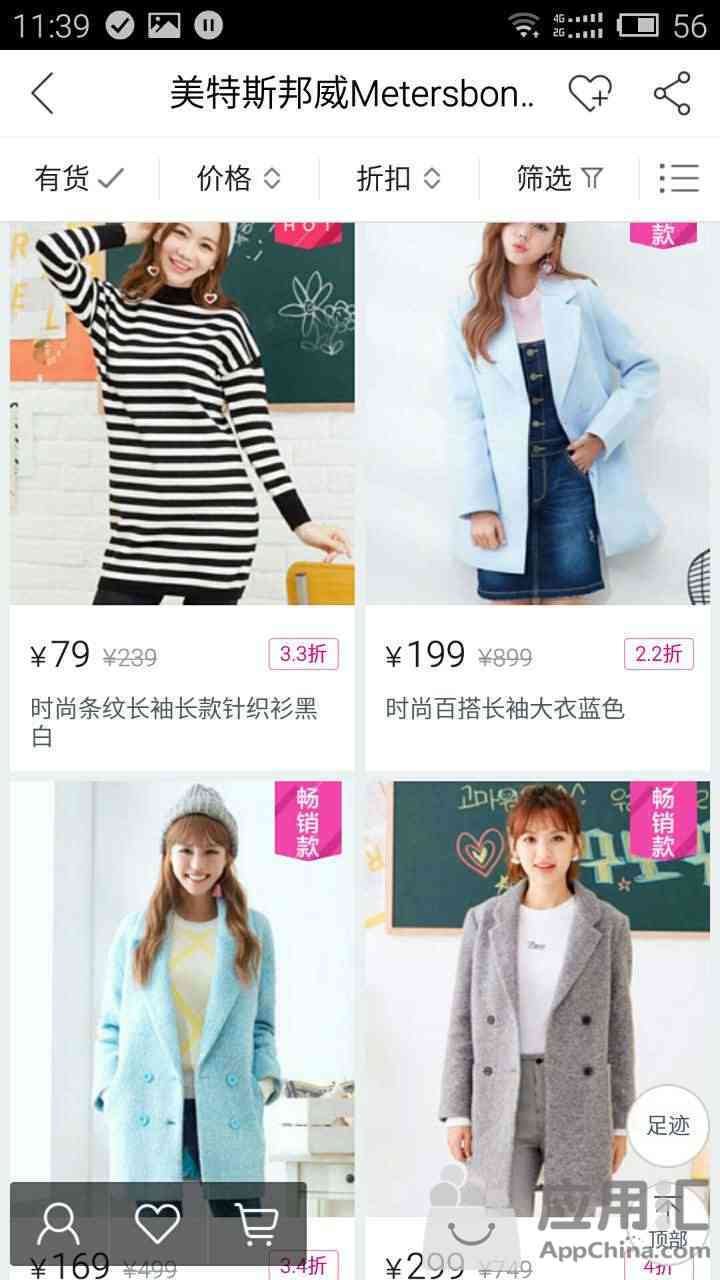Image resolution: width=720 pixels, height=1280 pixels.
Task: View the light blue coat ¥169 product
Action: click(182, 980)
